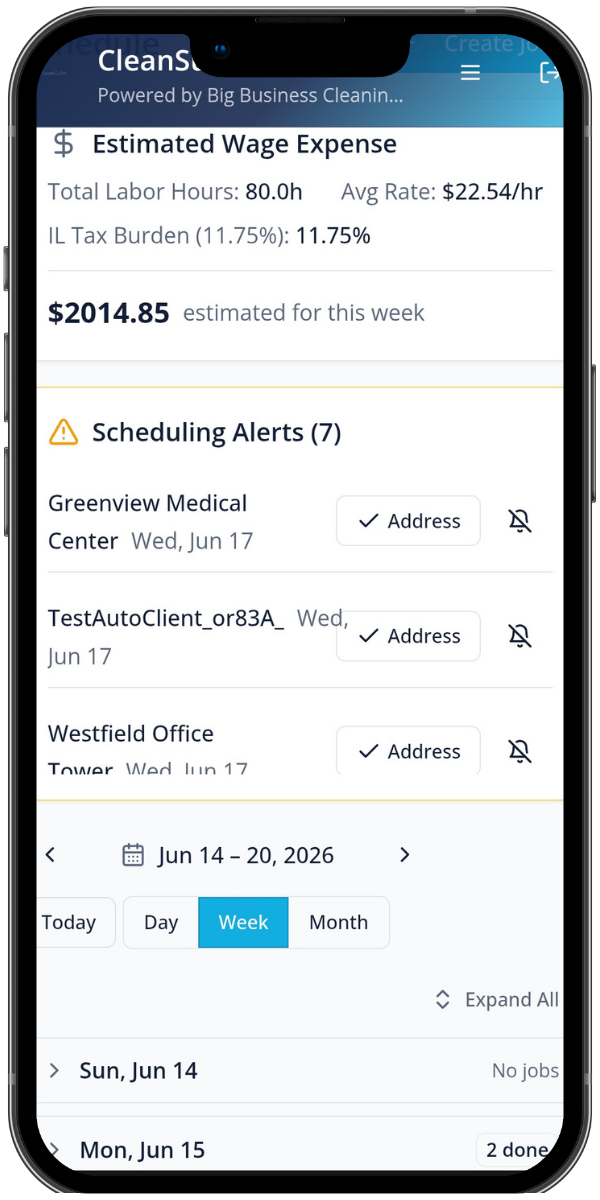Mute the TestAutoClient_or83A_ alert
The image size is (600, 1200).
pyautogui.click(x=520, y=636)
